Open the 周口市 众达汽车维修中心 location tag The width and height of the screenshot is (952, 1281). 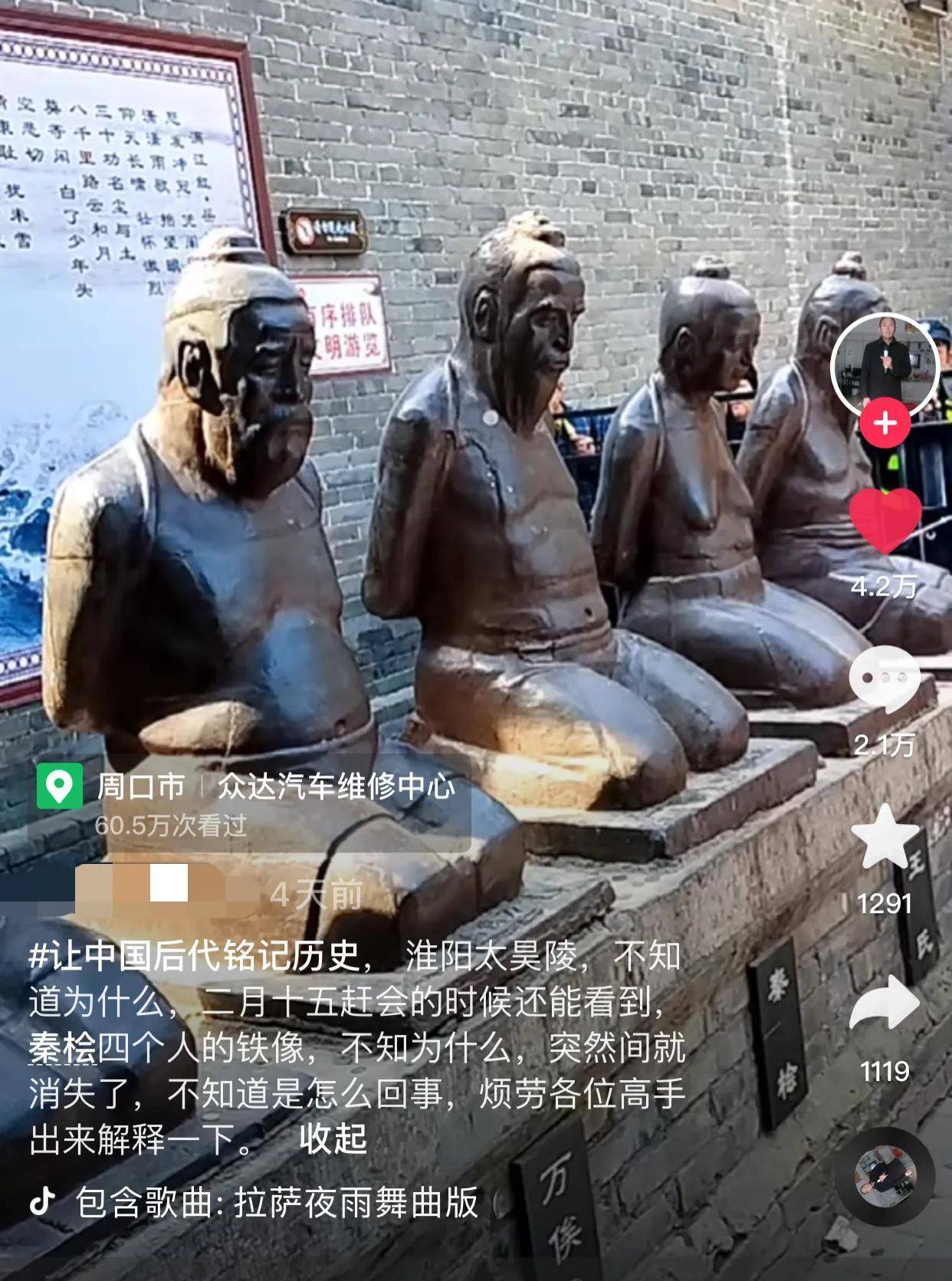point(253,787)
